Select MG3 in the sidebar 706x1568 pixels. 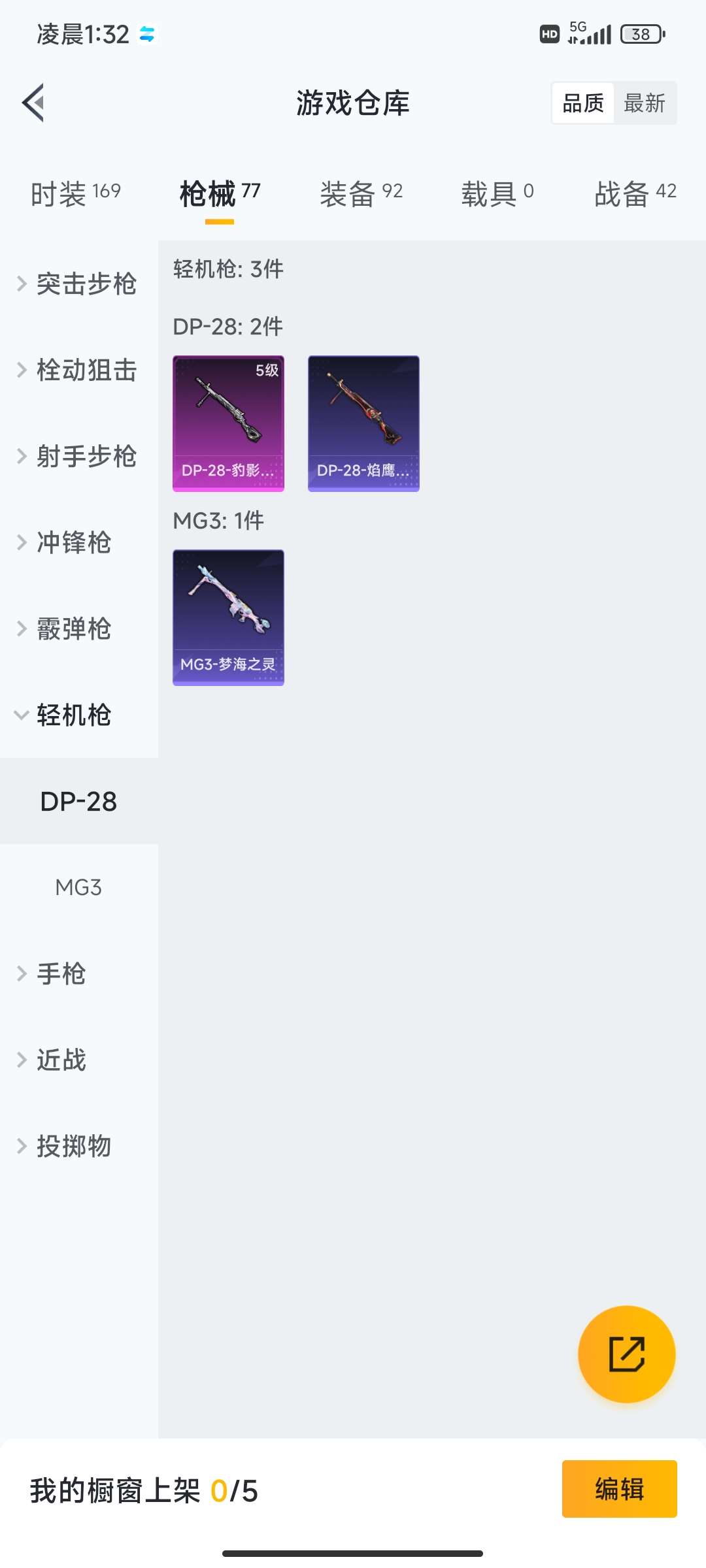pyautogui.click(x=78, y=887)
